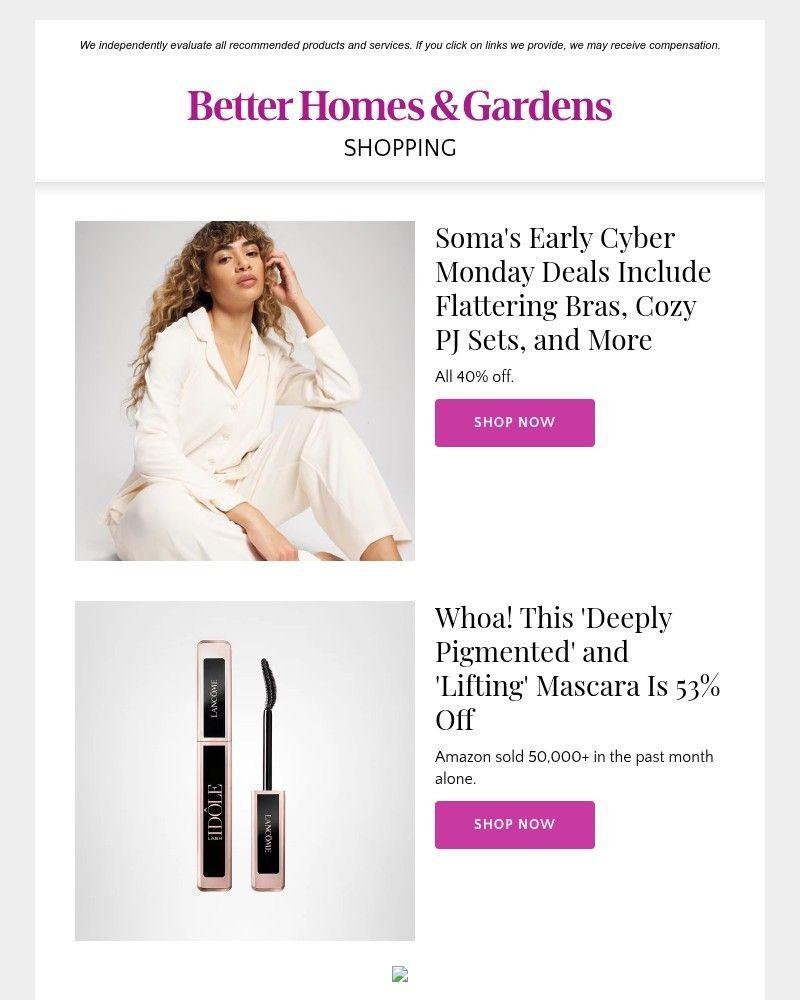Select the SHOPPING header label
800x1000 pixels.
click(x=400, y=148)
